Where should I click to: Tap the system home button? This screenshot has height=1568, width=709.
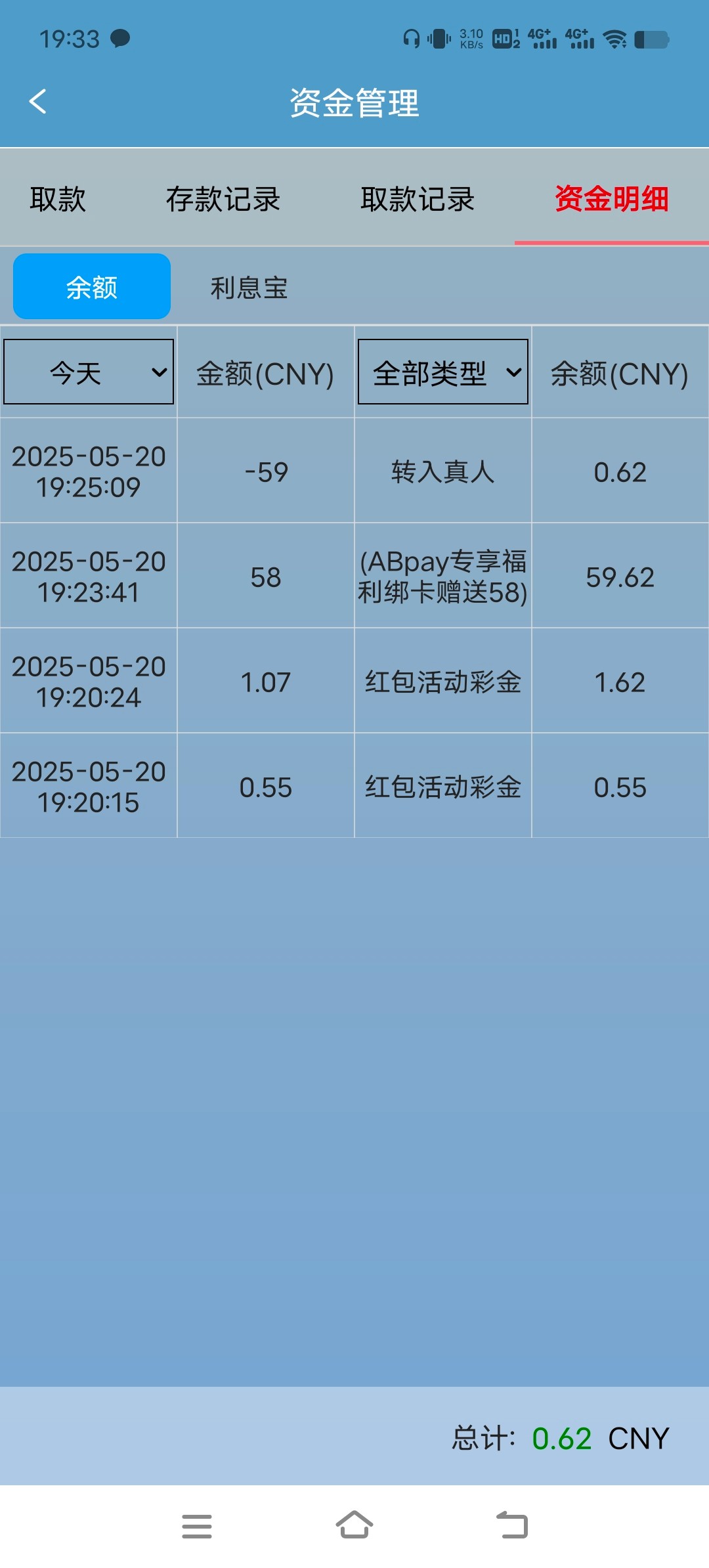click(354, 1525)
